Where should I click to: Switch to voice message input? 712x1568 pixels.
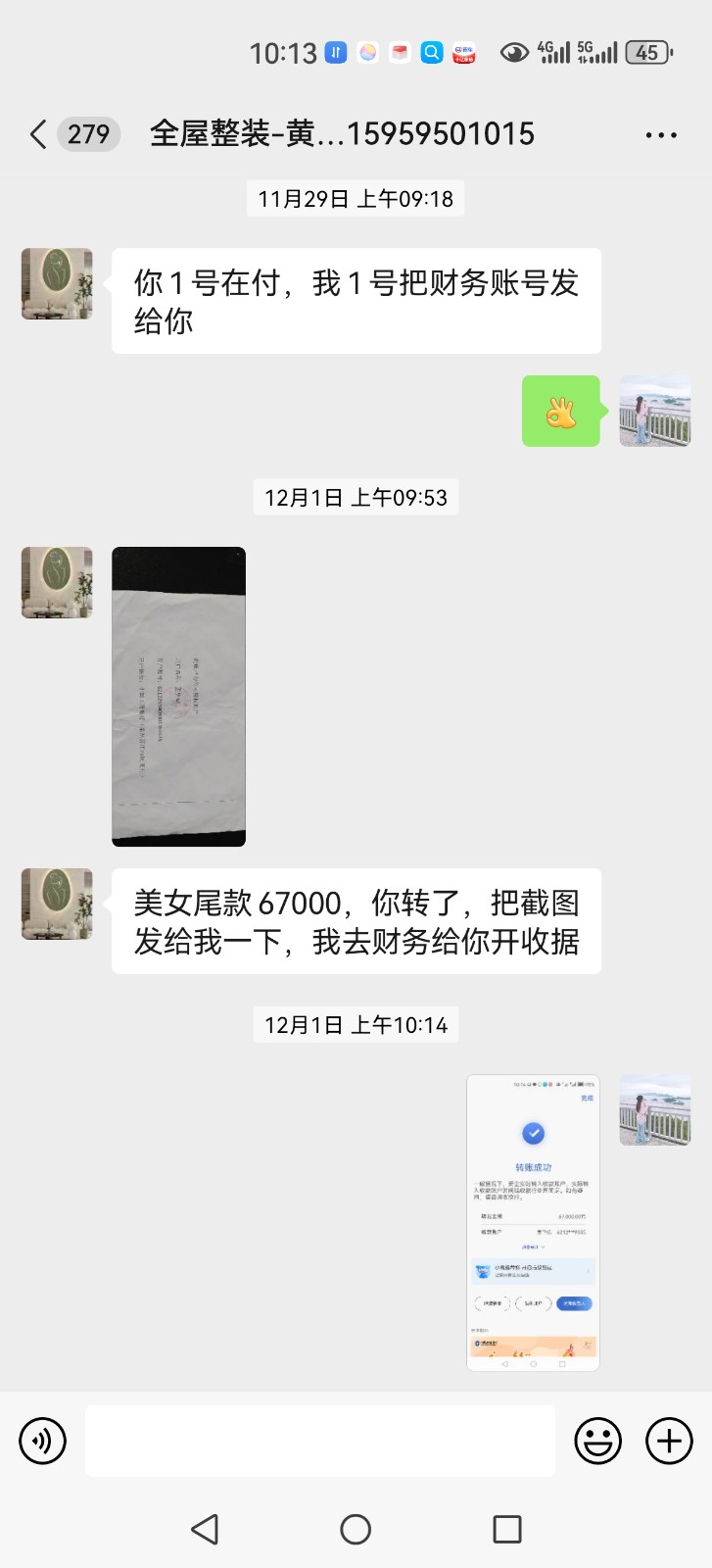43,1441
